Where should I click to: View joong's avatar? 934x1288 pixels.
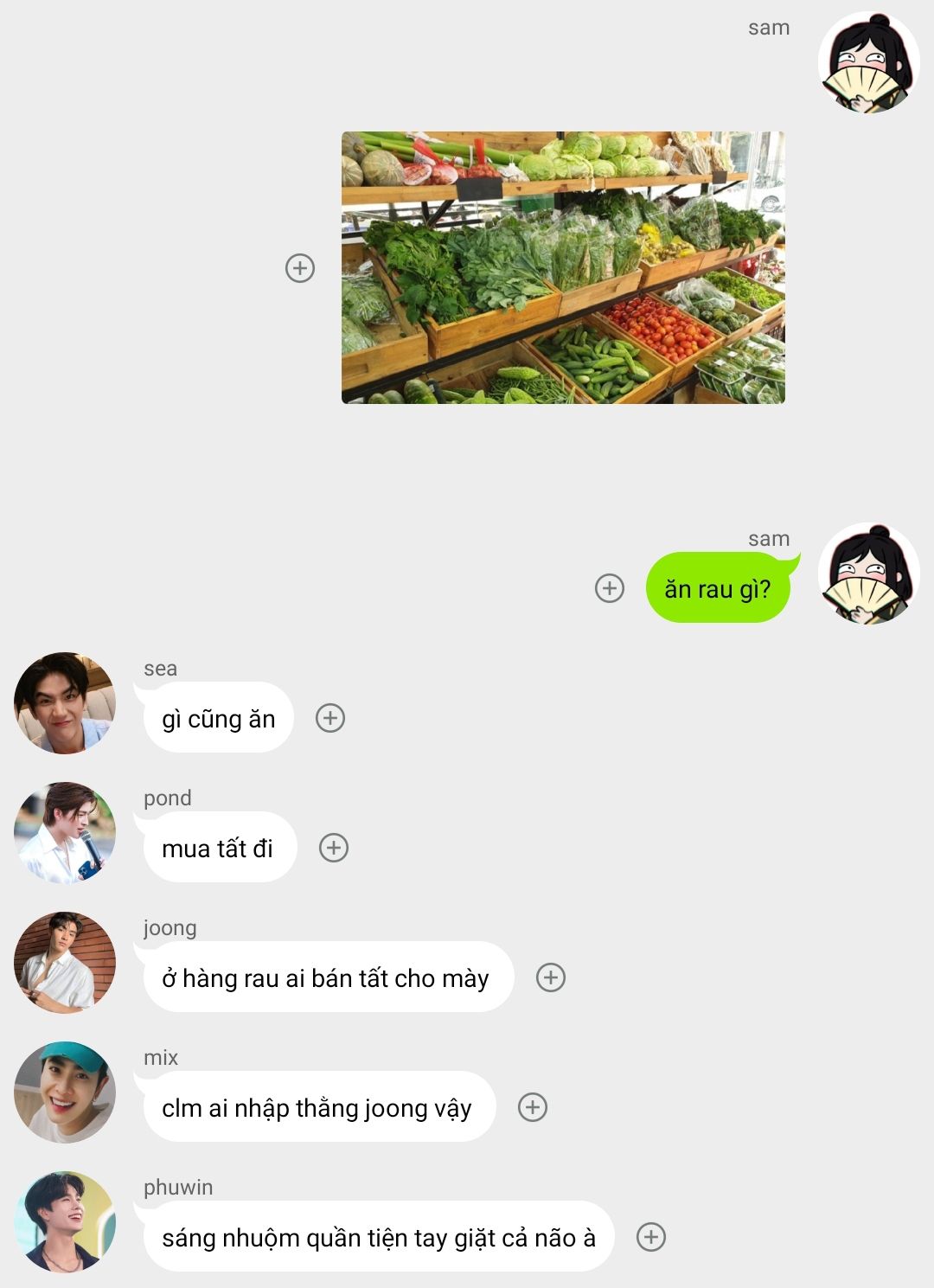65,963
